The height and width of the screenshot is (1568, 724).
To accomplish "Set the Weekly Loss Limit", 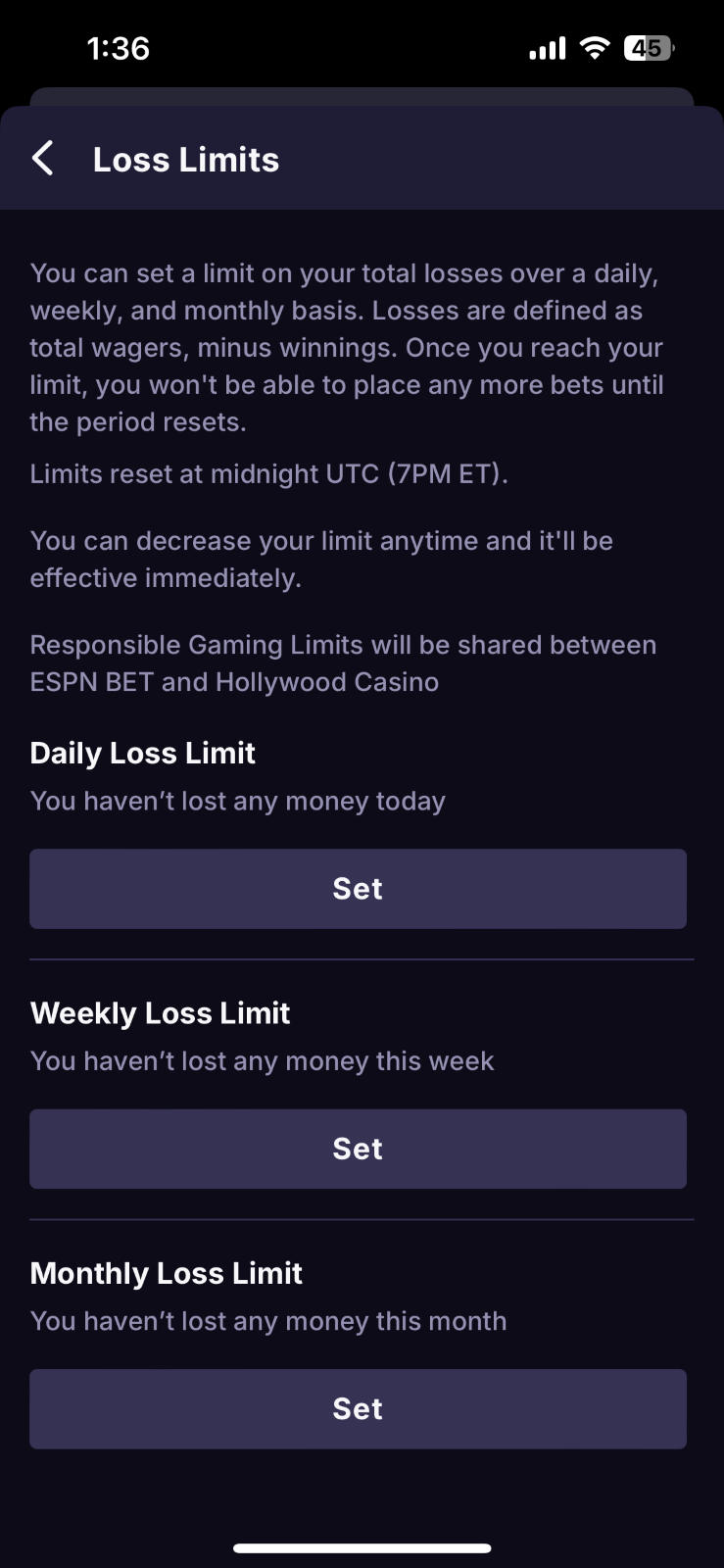I will click(358, 1149).
